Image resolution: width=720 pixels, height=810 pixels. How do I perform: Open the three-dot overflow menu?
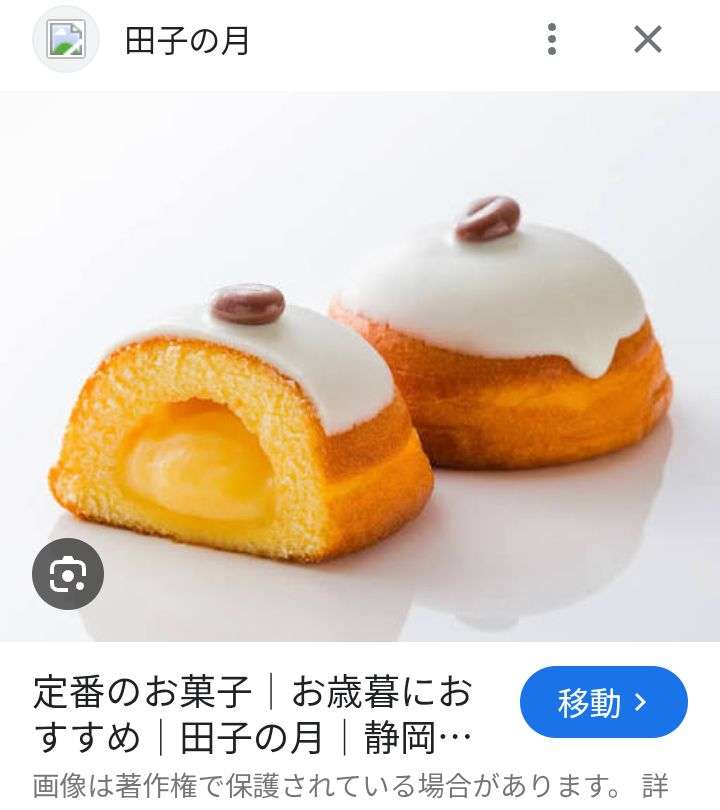(551, 40)
